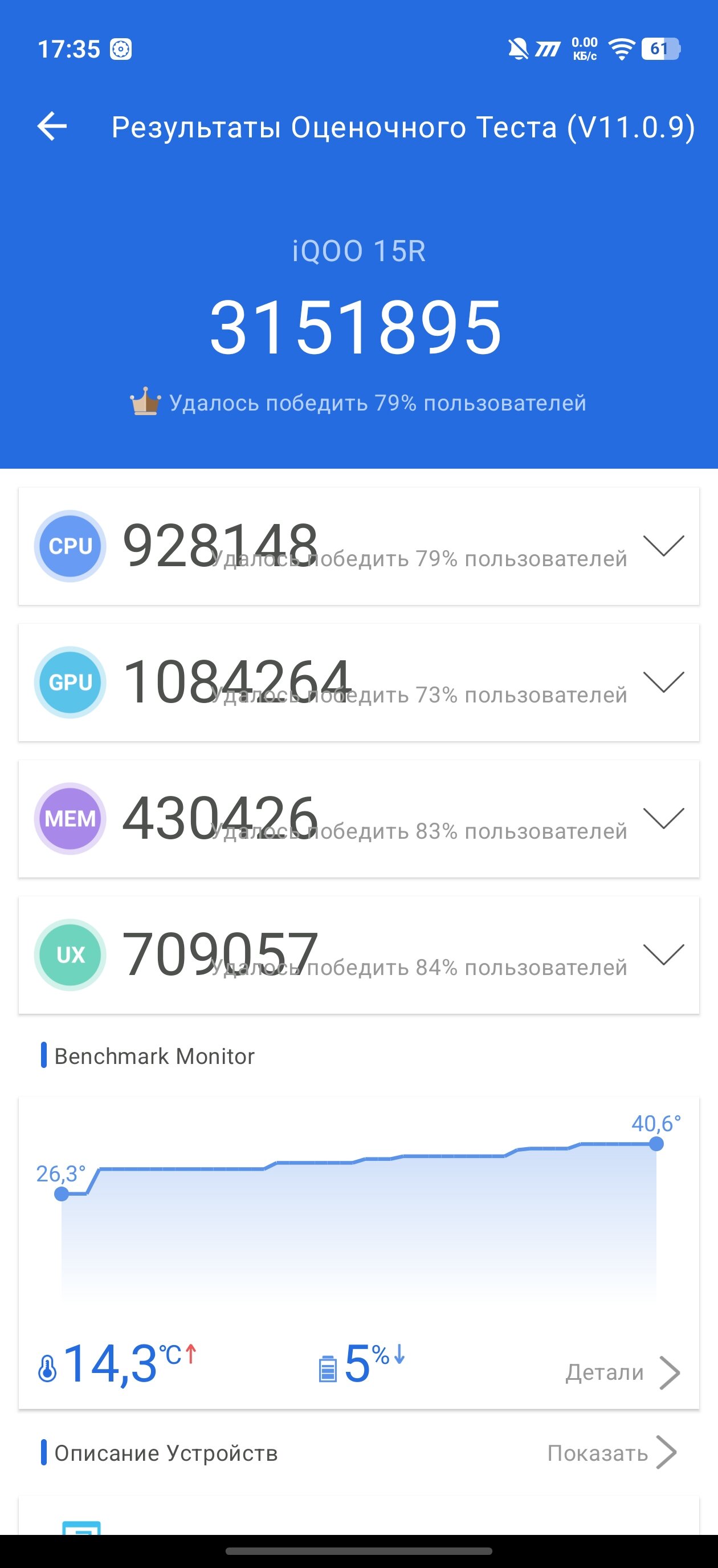
Task: Expand the MEM score section
Action: point(663,818)
